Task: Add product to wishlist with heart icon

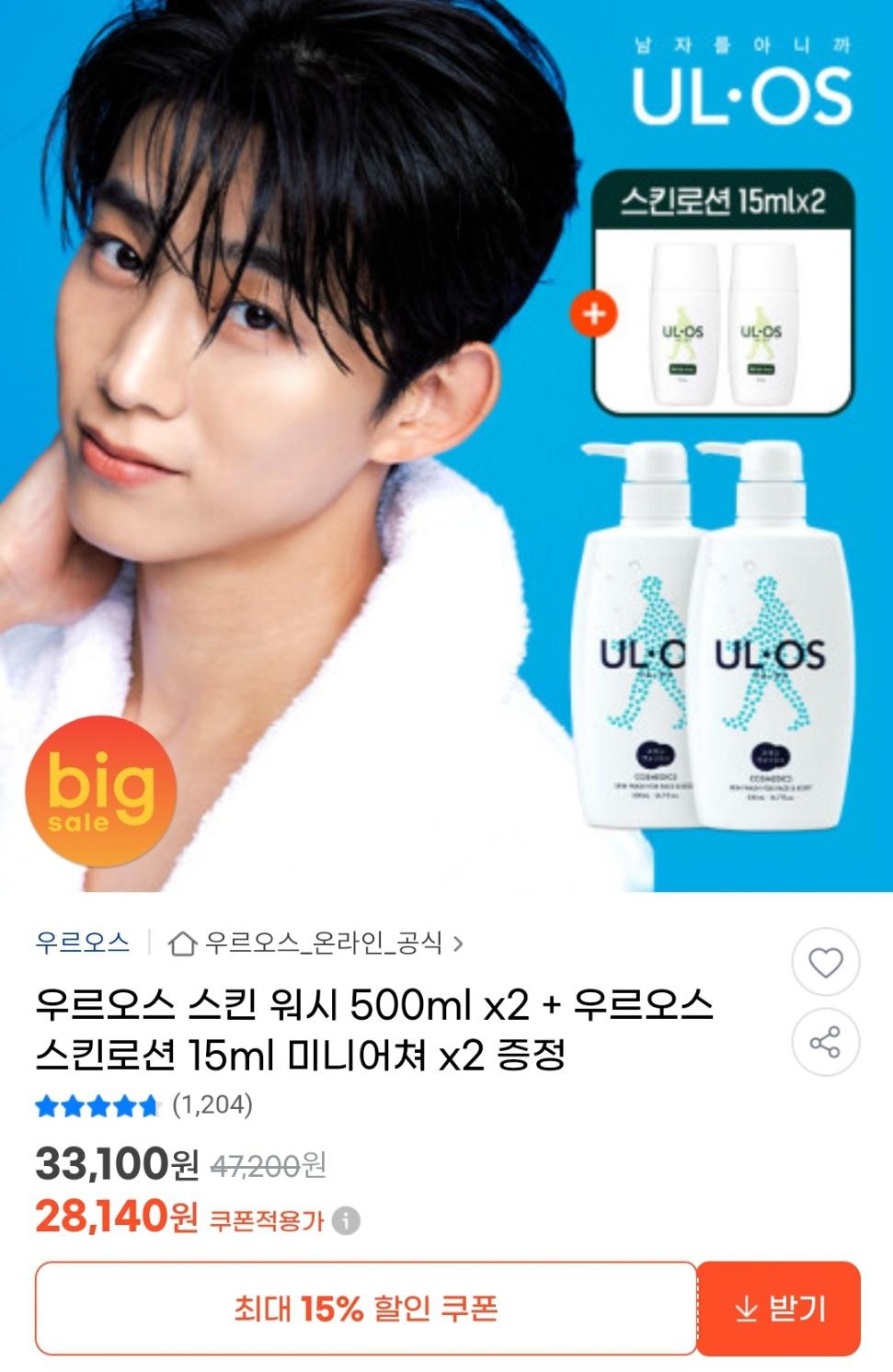Action: [825, 962]
